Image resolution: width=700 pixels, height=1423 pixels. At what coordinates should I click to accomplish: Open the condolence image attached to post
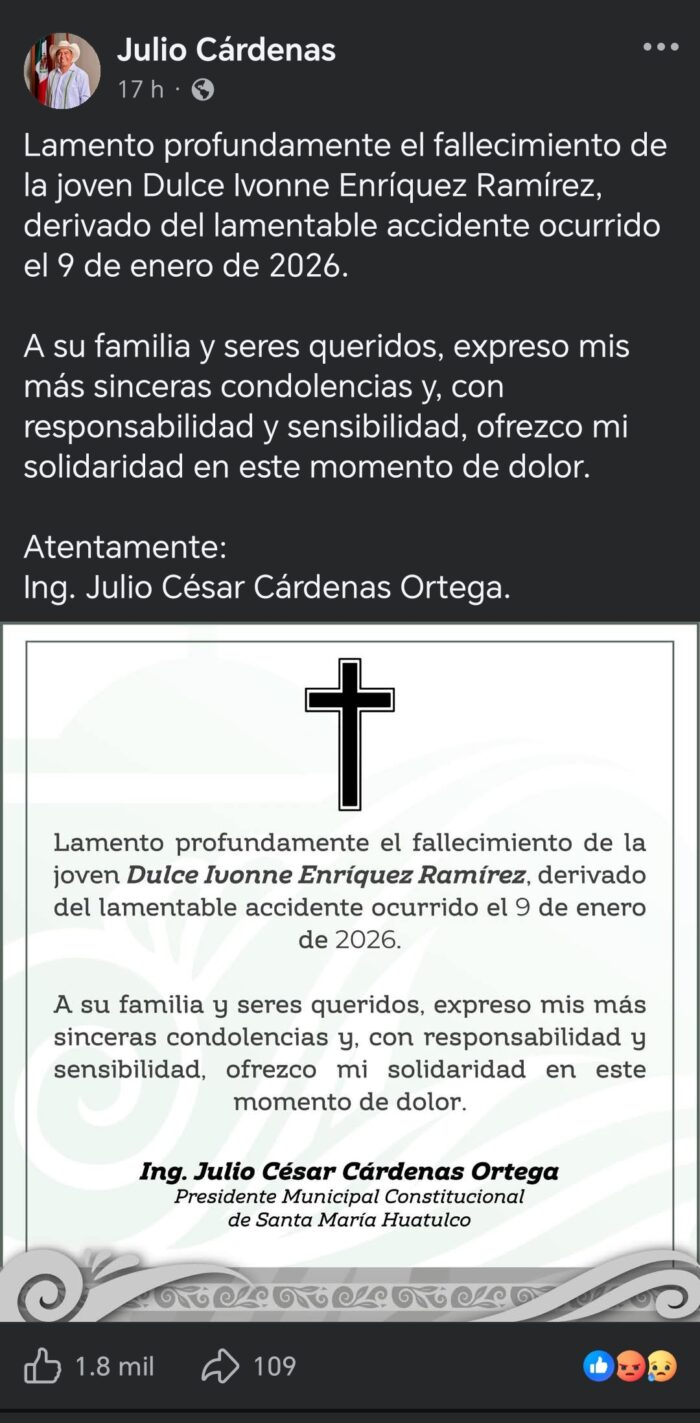click(x=349, y=970)
